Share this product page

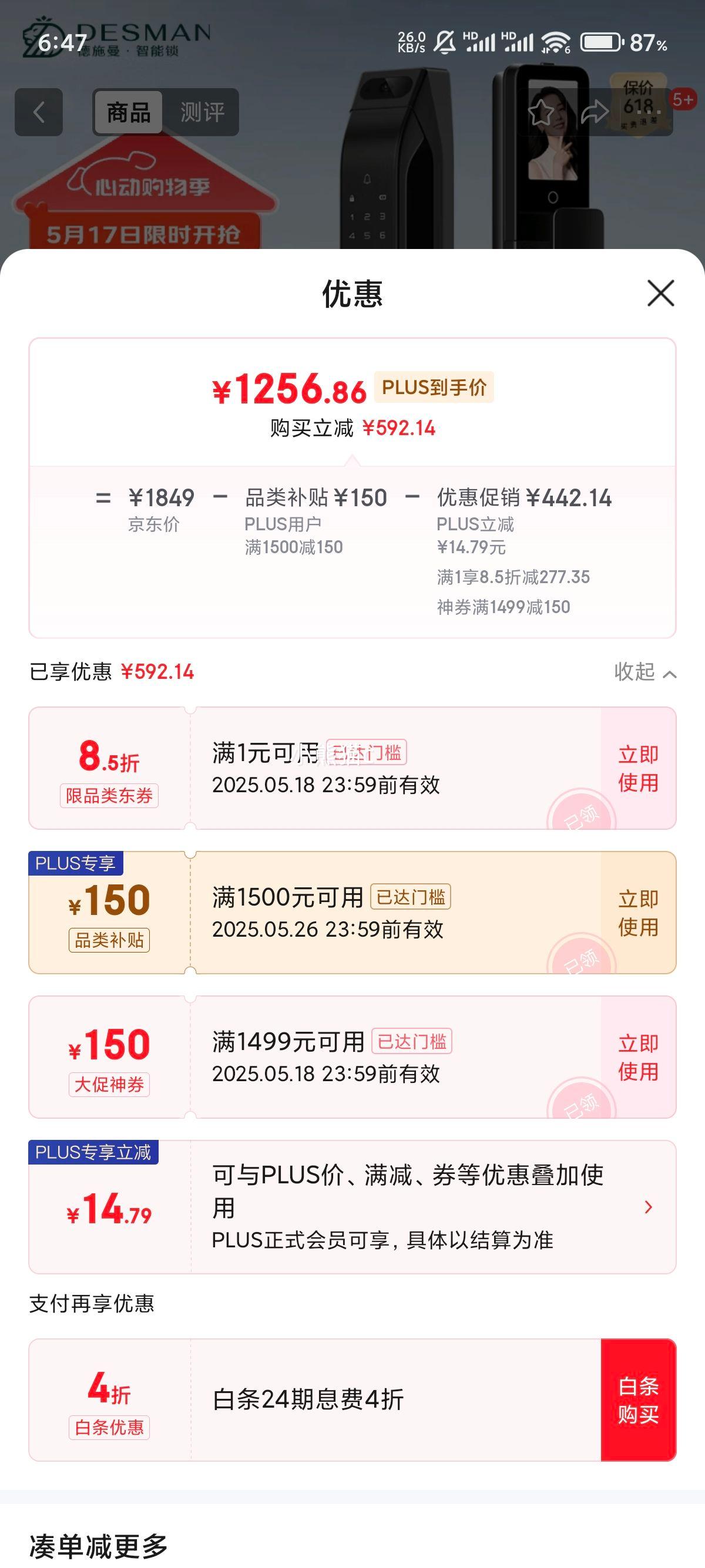[594, 112]
